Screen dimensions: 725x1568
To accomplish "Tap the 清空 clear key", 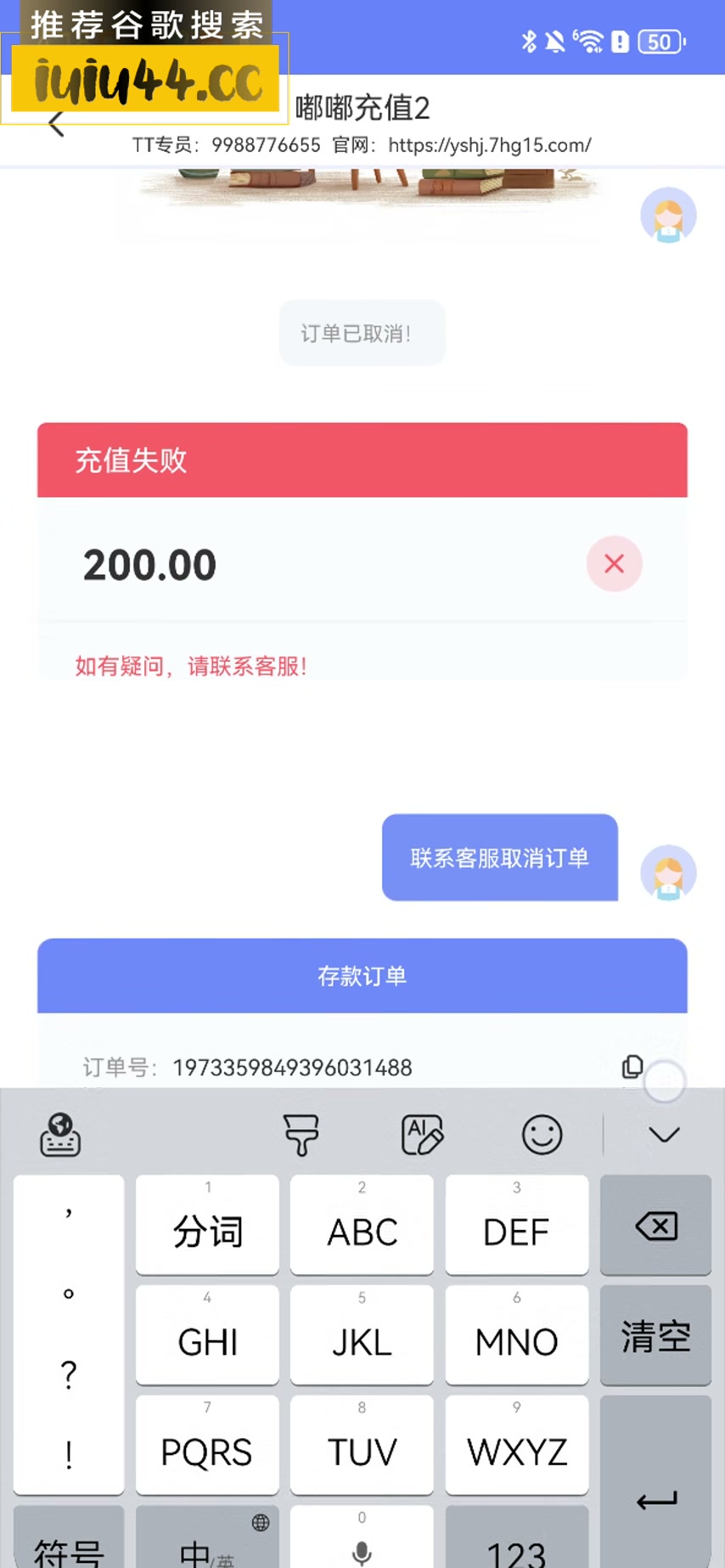I will pos(655,1336).
